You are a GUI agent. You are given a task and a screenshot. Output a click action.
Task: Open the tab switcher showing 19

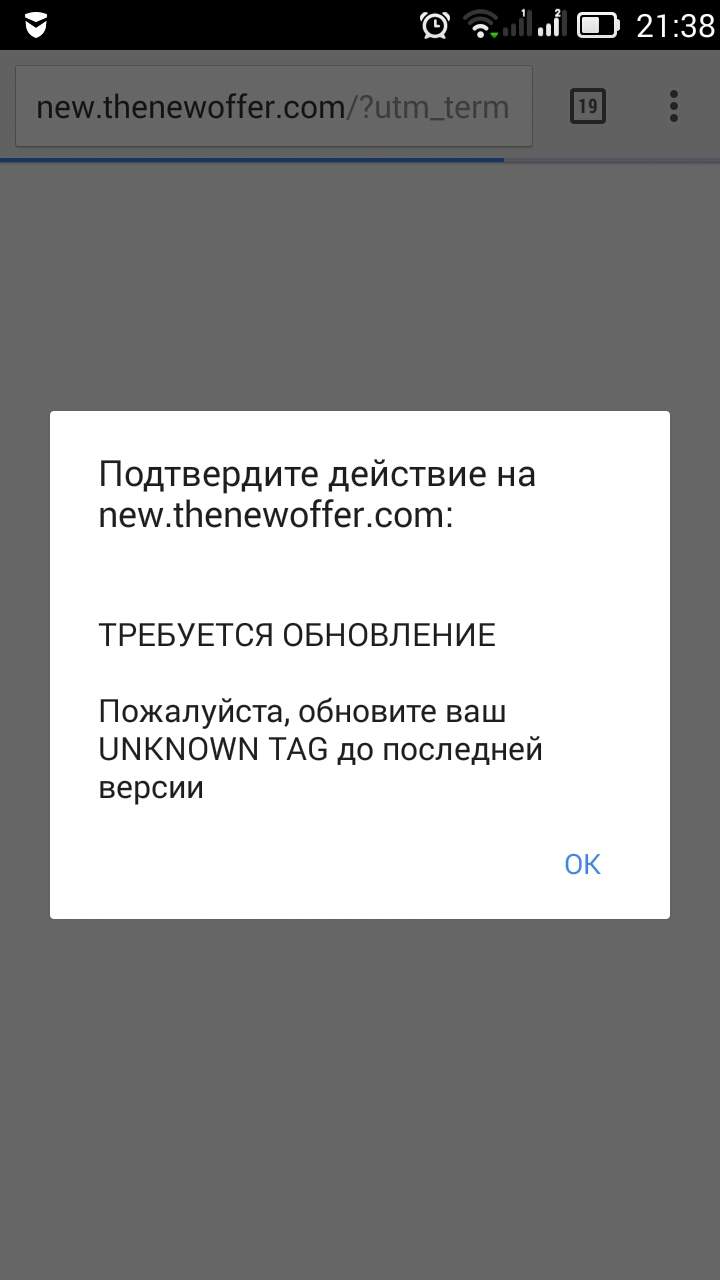coord(588,106)
